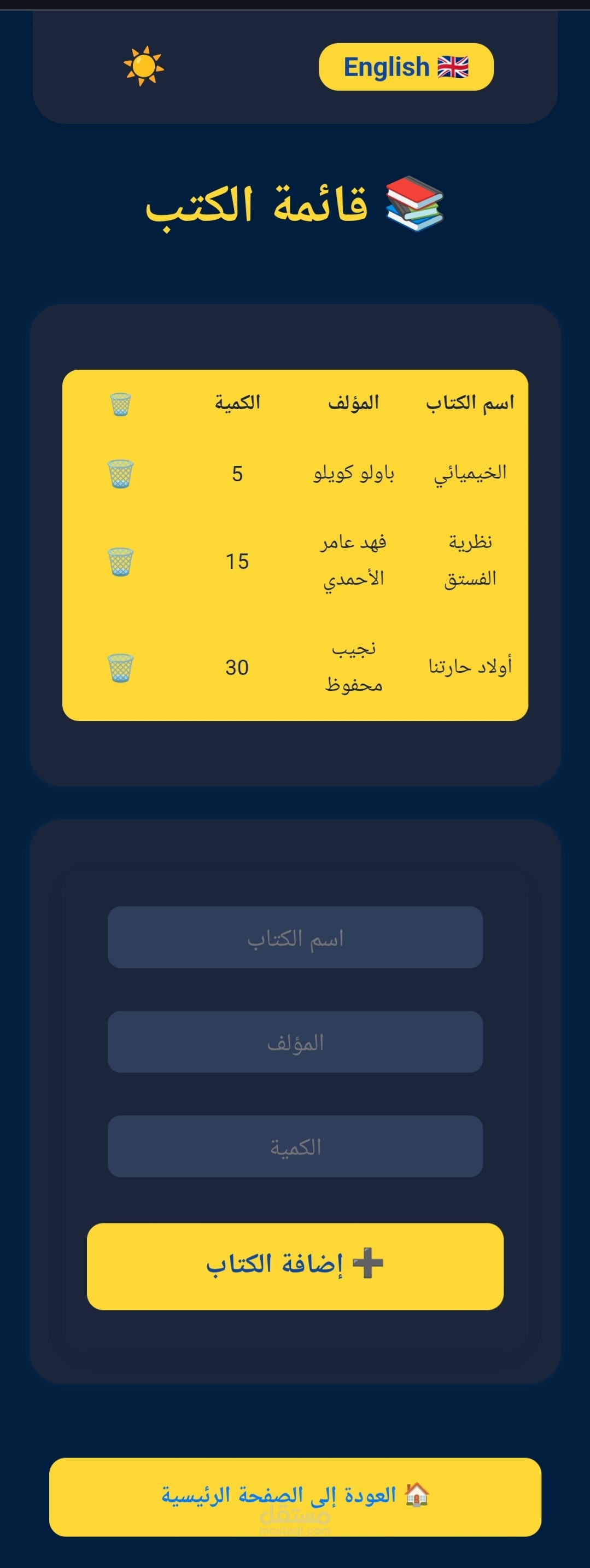This screenshot has height=1568, width=590.
Task: Focus the اسم الكتاب input field
Action: 295,937
